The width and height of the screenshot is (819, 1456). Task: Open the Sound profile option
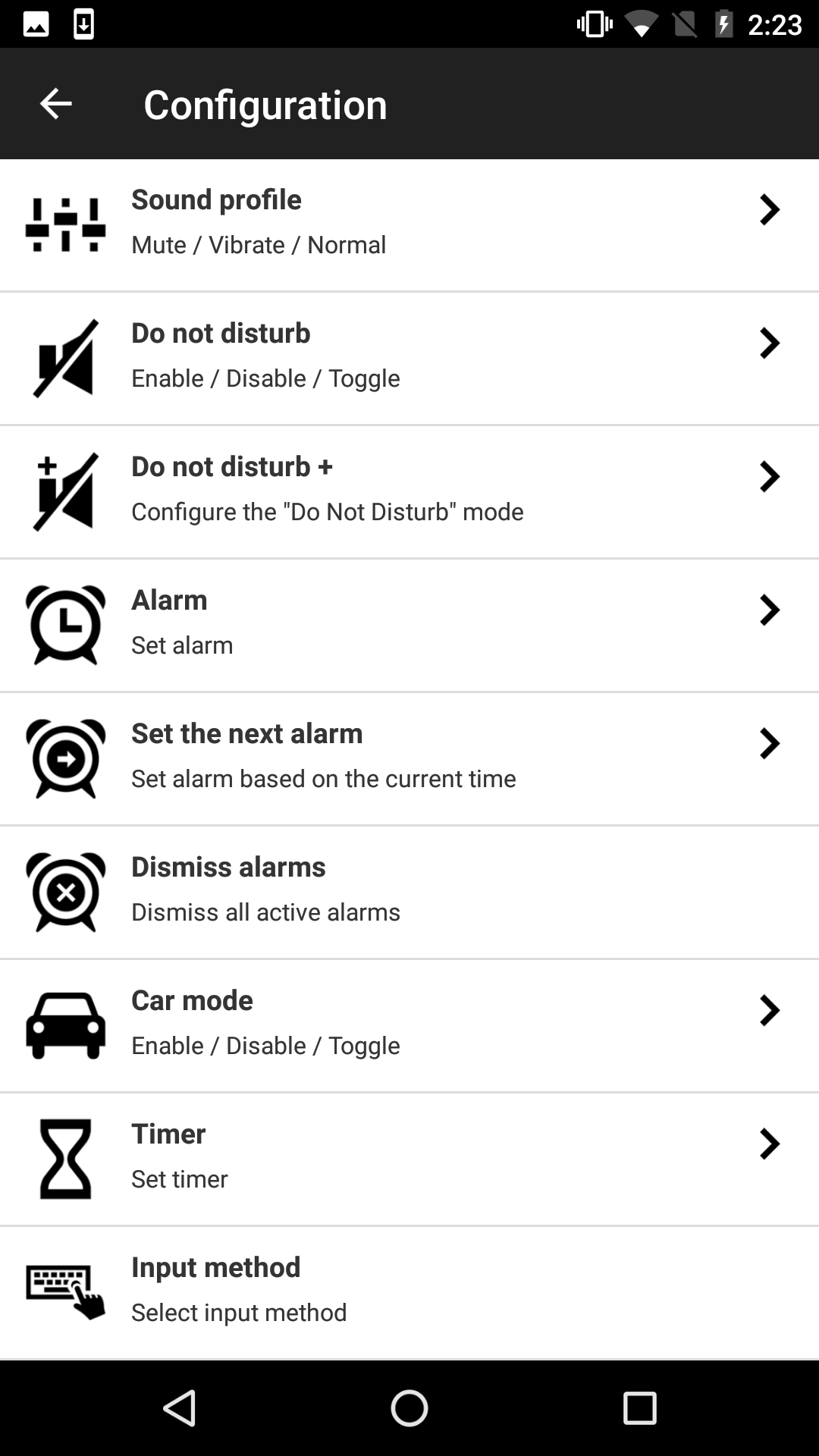click(409, 224)
